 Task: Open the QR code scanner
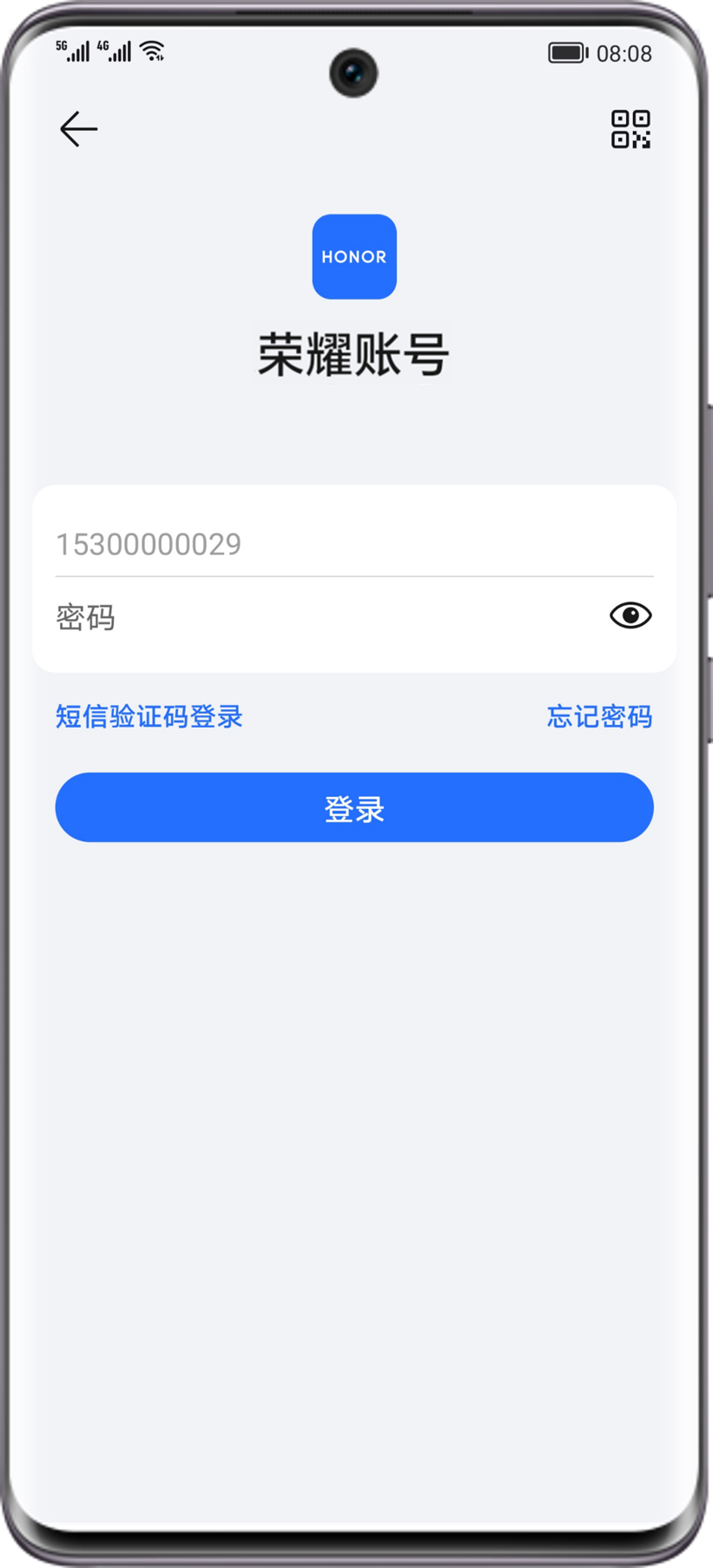[x=631, y=128]
